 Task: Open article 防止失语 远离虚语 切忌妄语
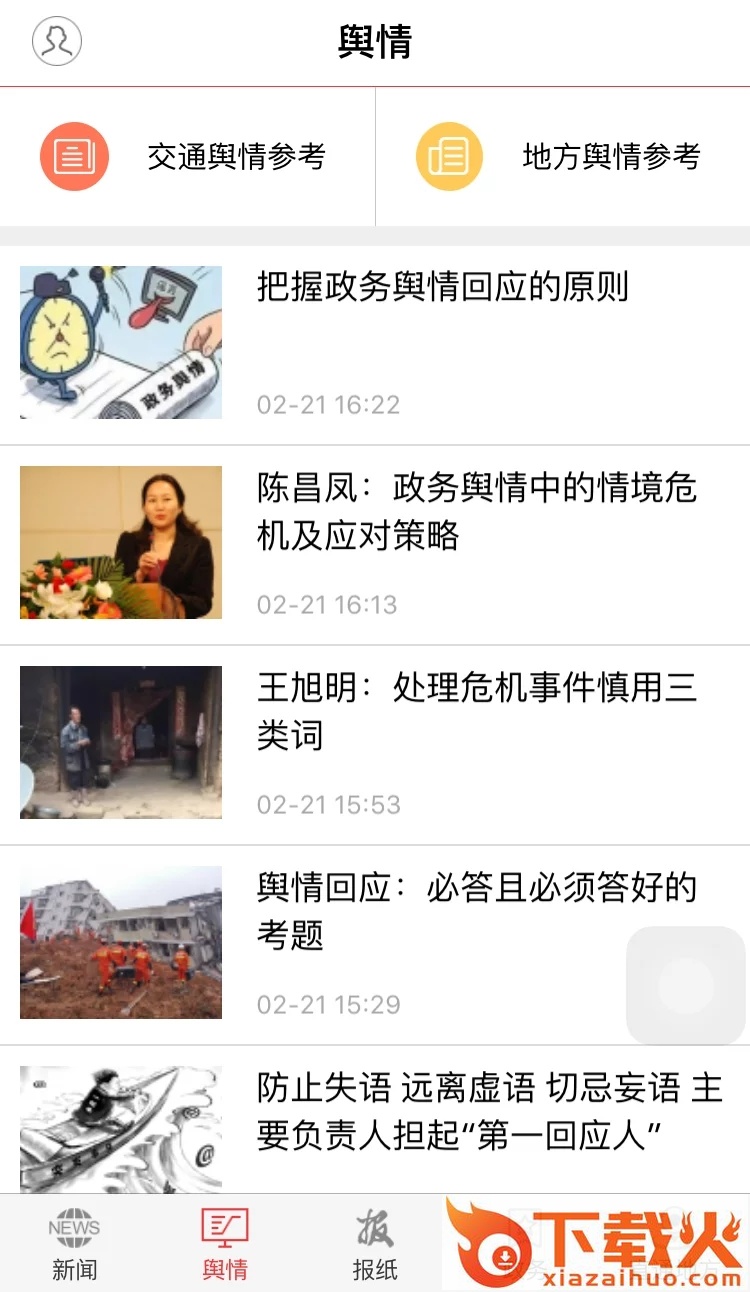coord(488,1111)
